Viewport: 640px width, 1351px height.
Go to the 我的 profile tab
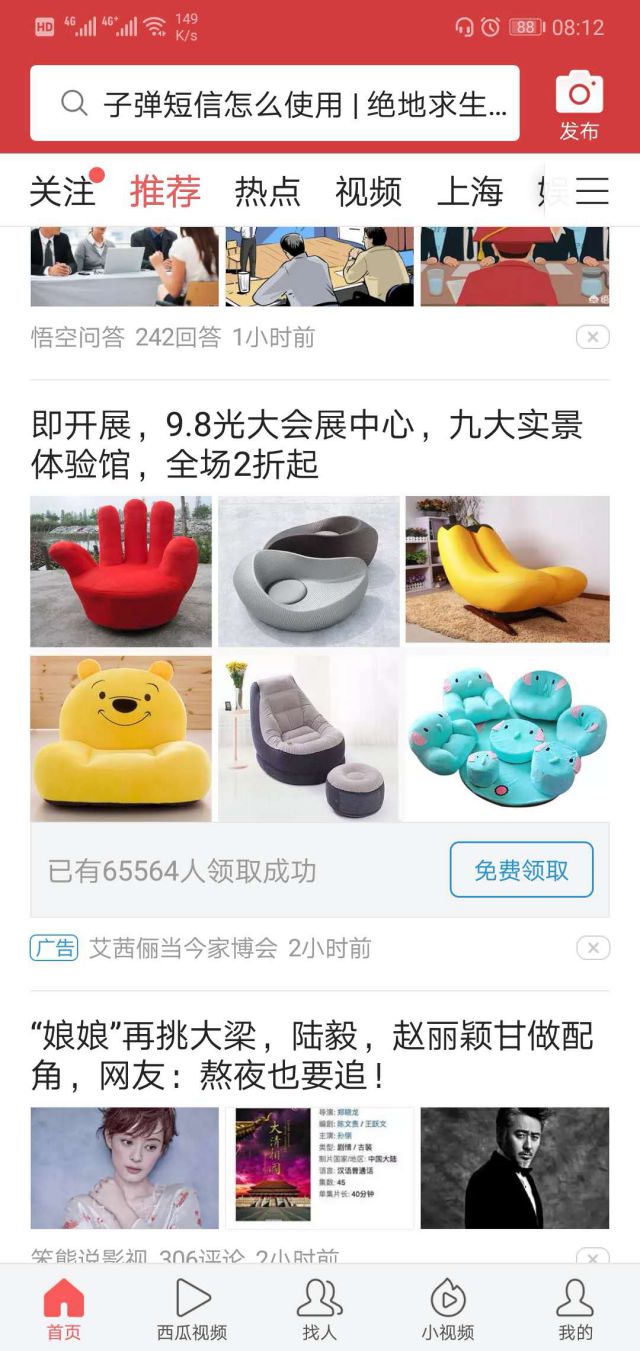(575, 1308)
